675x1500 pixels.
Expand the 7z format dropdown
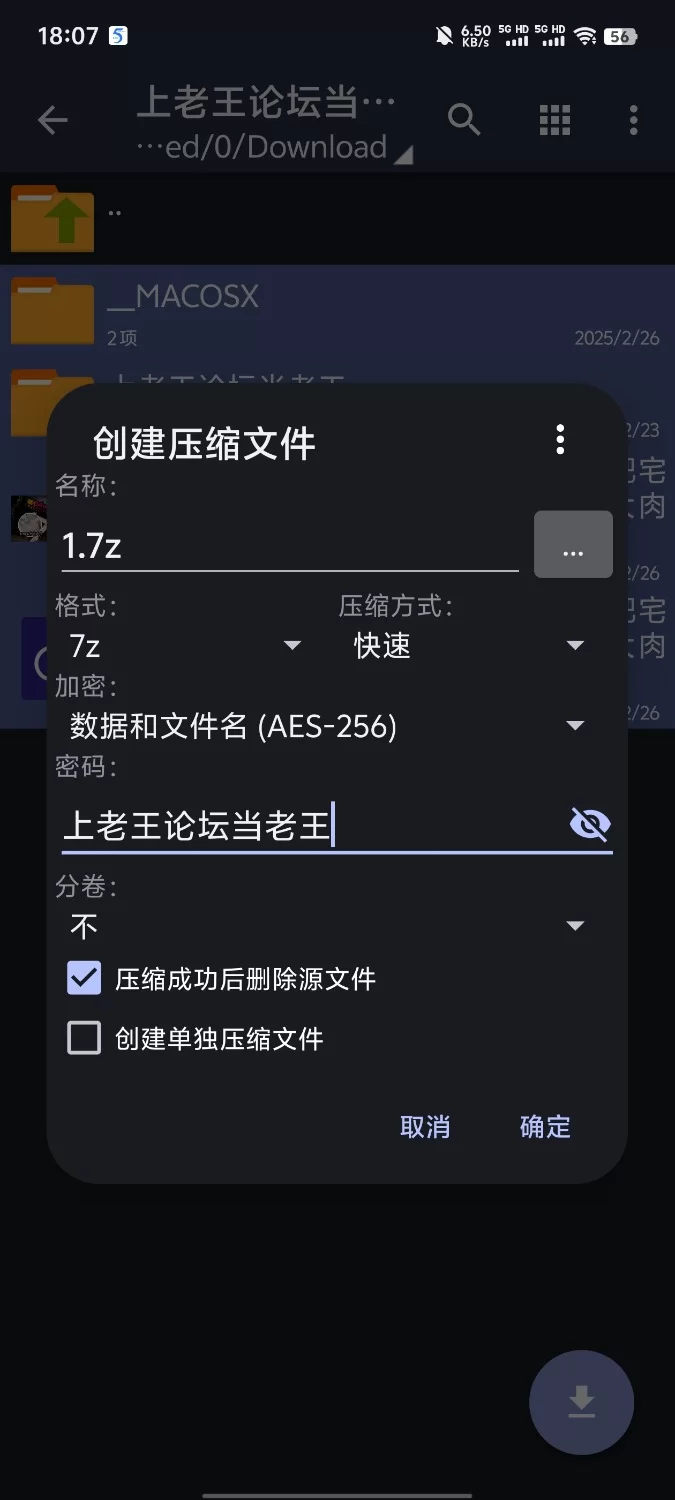pyautogui.click(x=185, y=646)
